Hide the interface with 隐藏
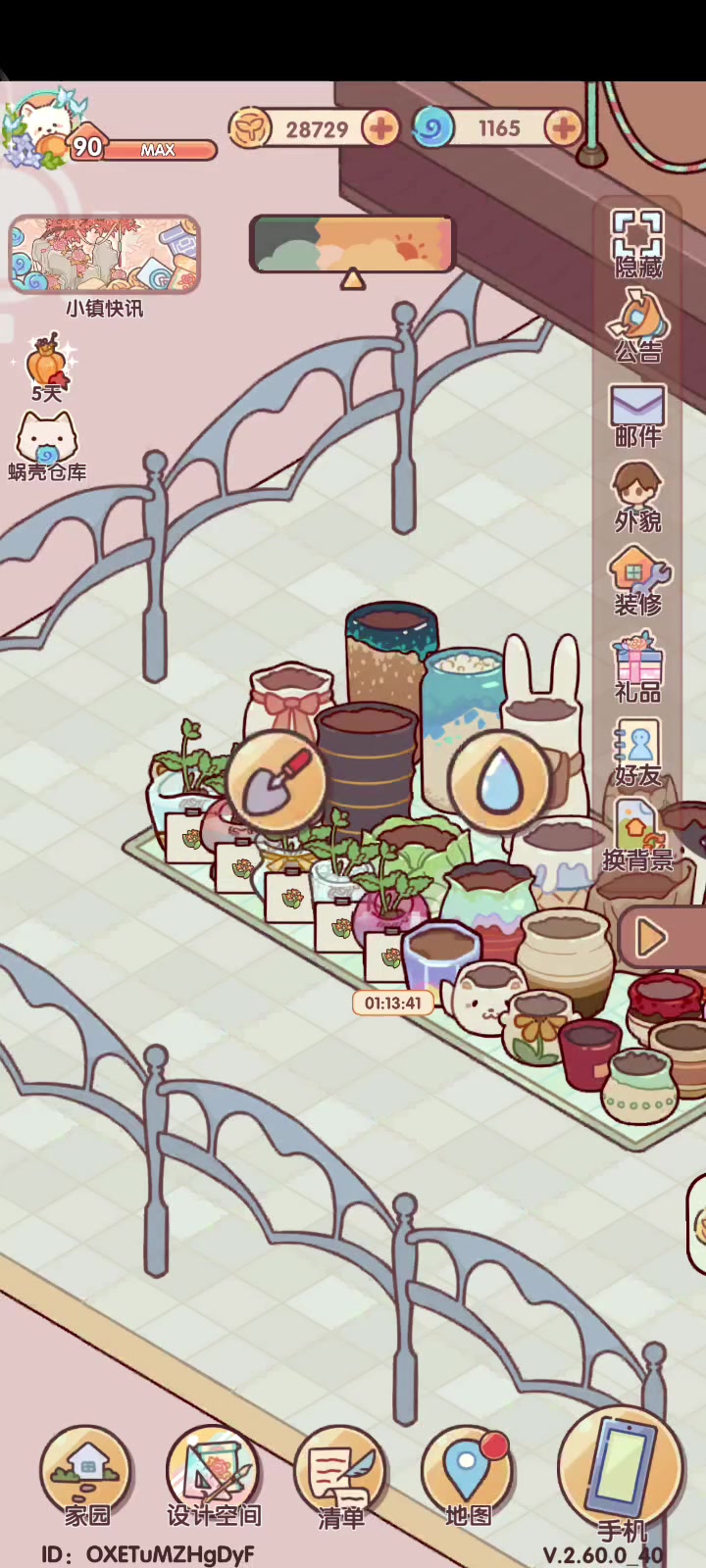Viewport: 706px width, 1568px height. coord(637,245)
